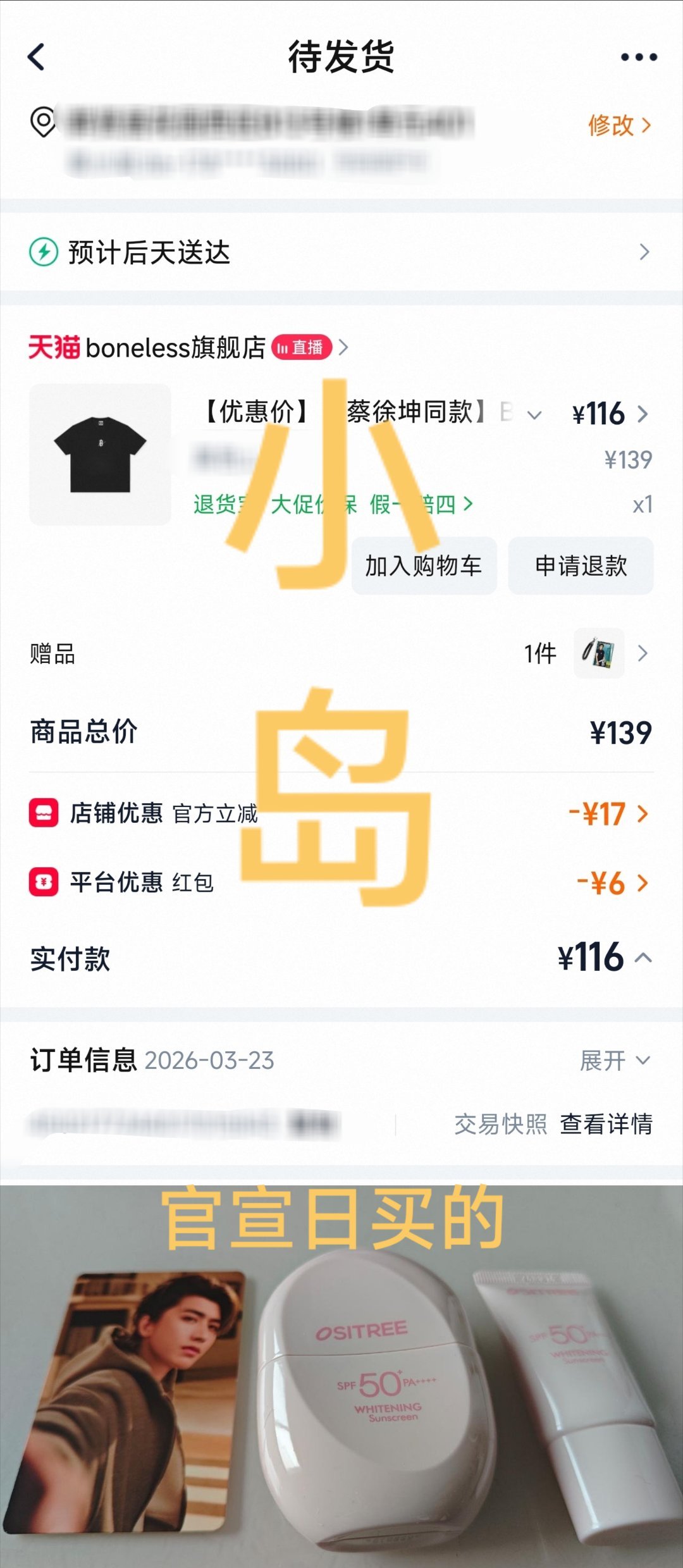Open the estimated delivery details chevron
Viewport: 683px width, 1568px height.
[644, 252]
